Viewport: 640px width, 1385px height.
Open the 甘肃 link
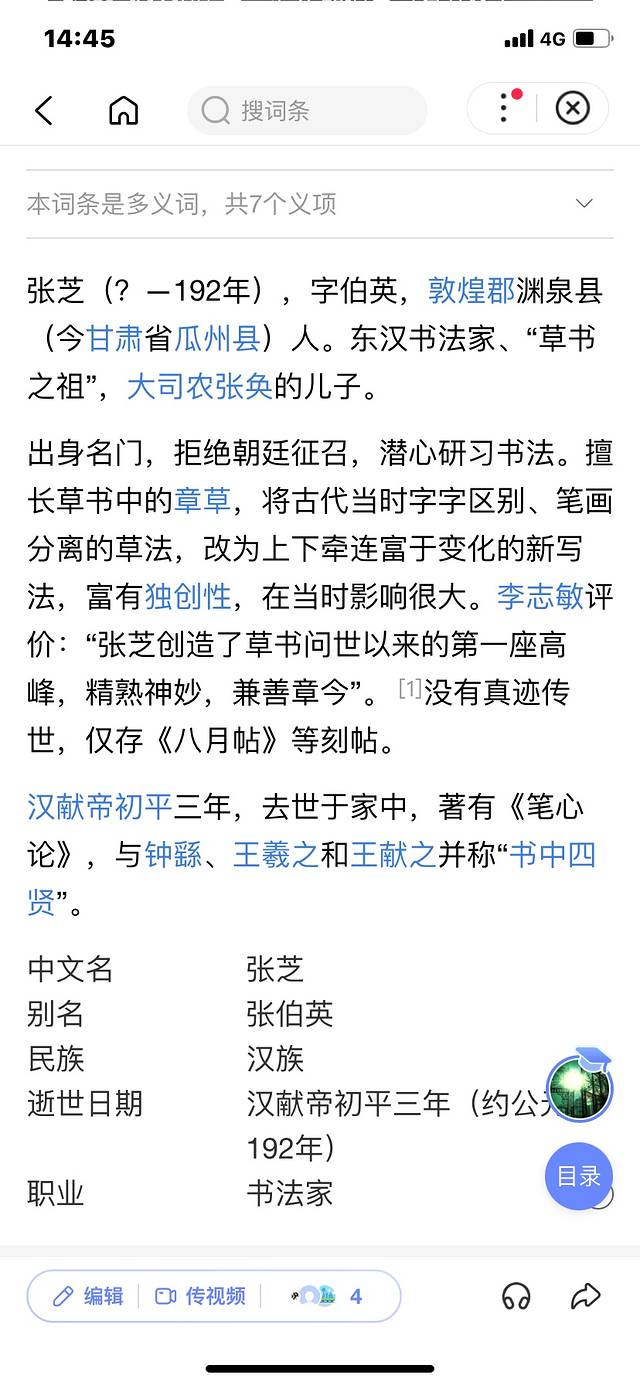(115, 339)
